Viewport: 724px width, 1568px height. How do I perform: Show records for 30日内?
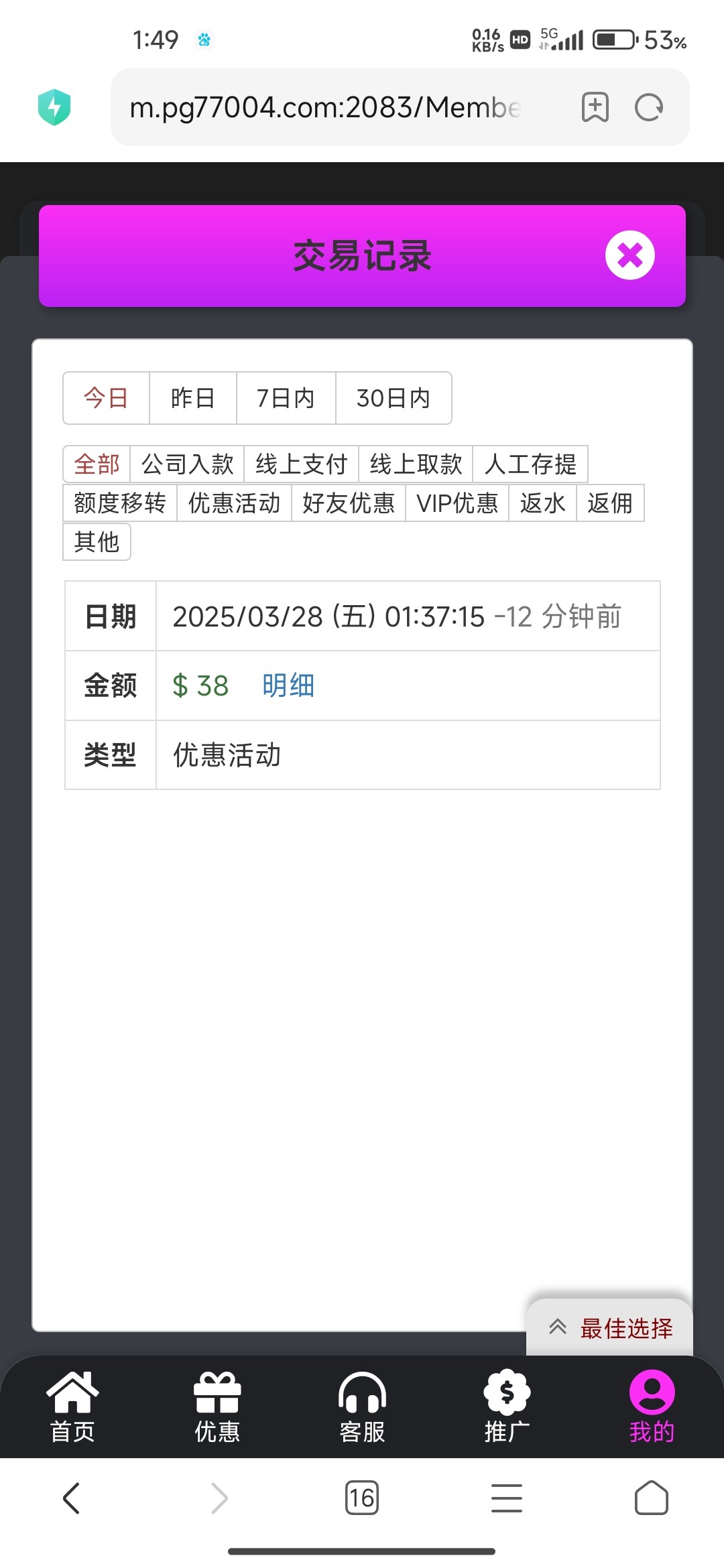click(x=394, y=398)
